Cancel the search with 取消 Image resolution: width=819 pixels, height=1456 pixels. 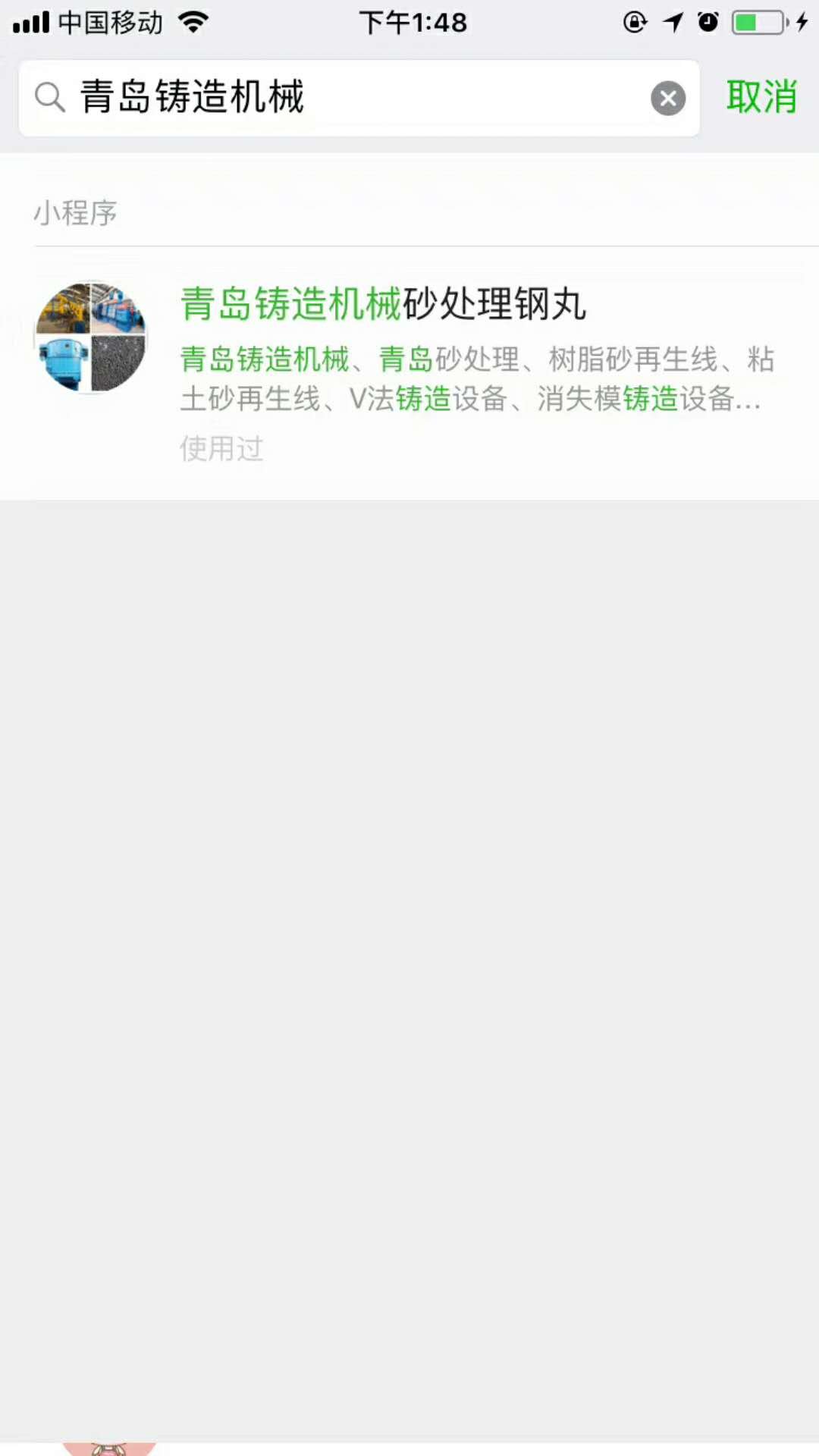761,98
